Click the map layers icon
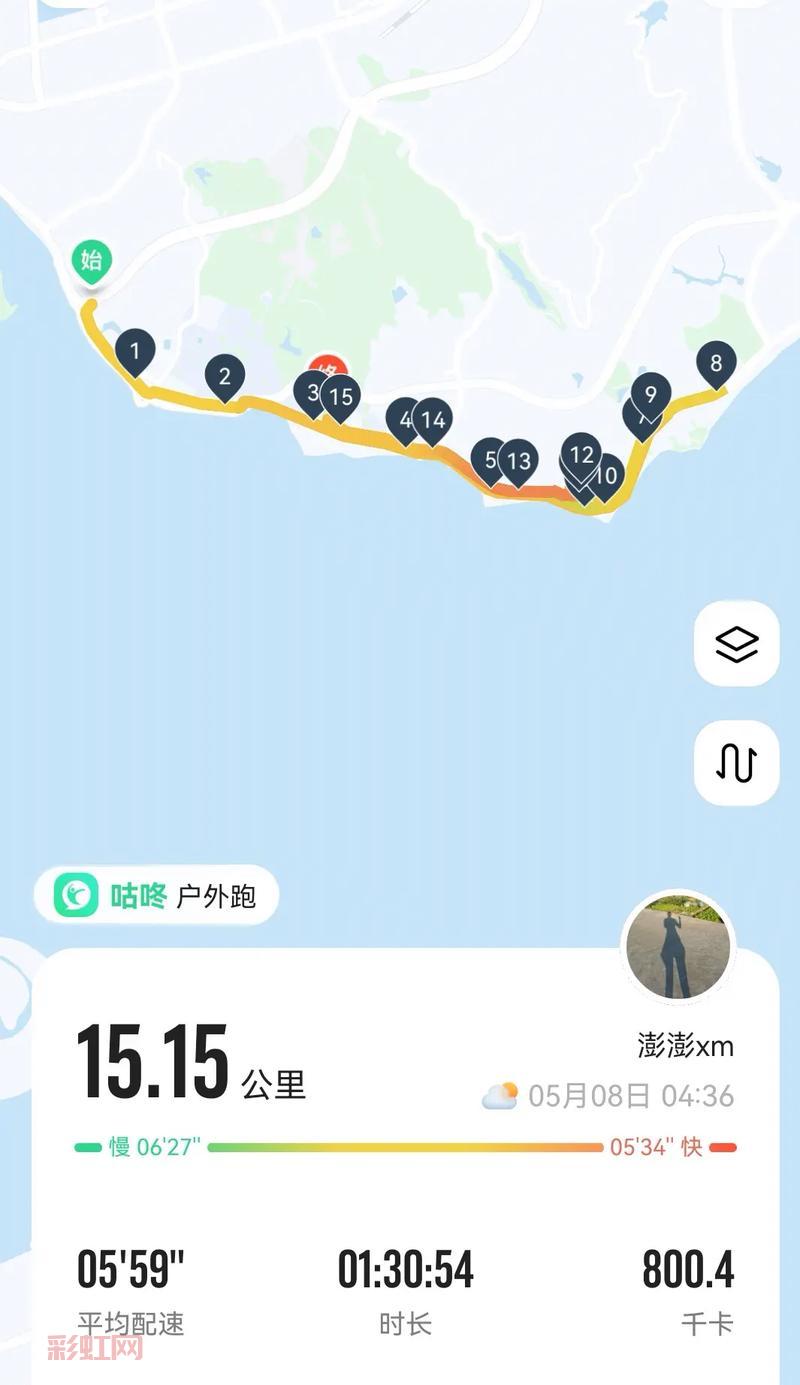This screenshot has height=1385, width=800. click(735, 646)
